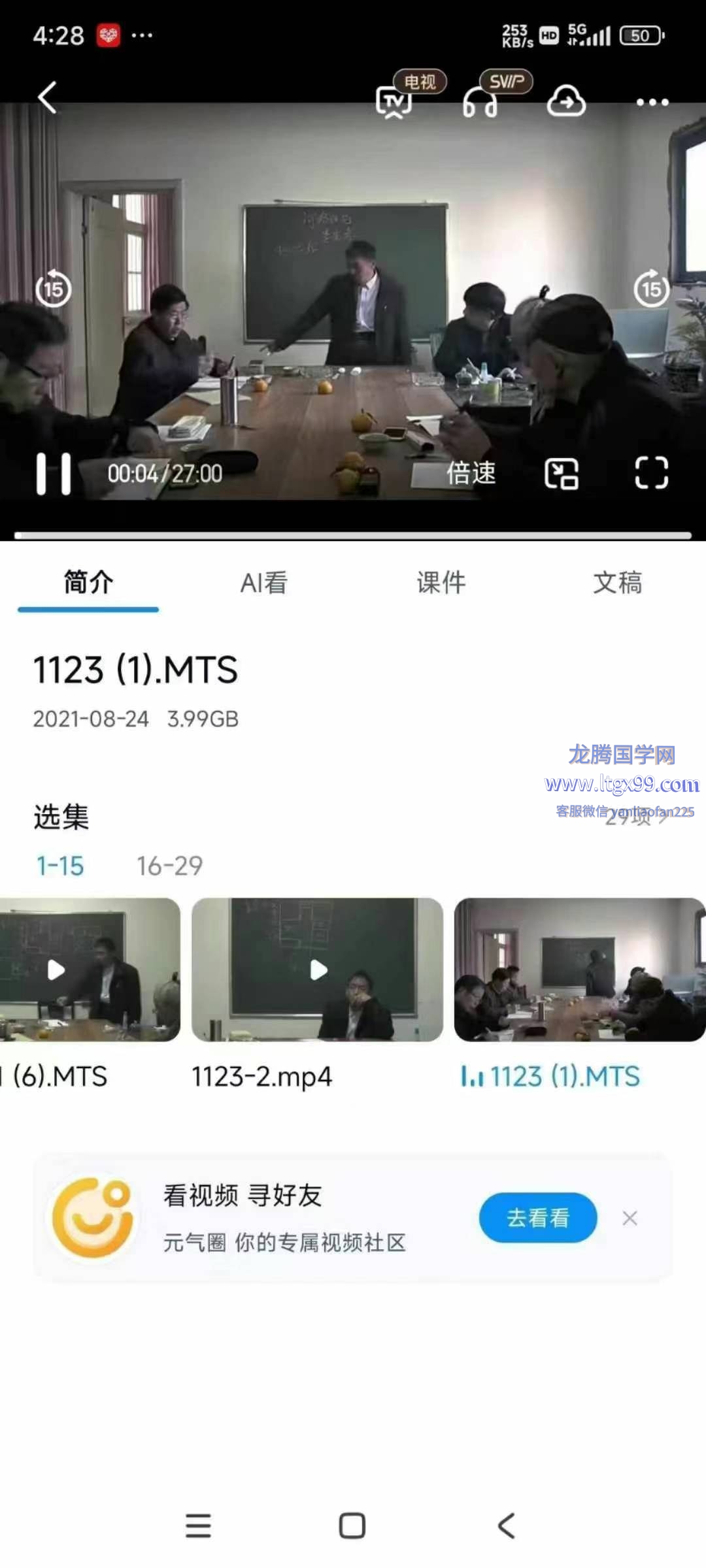706x1568 pixels.
Task: Dismiss the 元气圈 banner
Action: tap(630, 1218)
